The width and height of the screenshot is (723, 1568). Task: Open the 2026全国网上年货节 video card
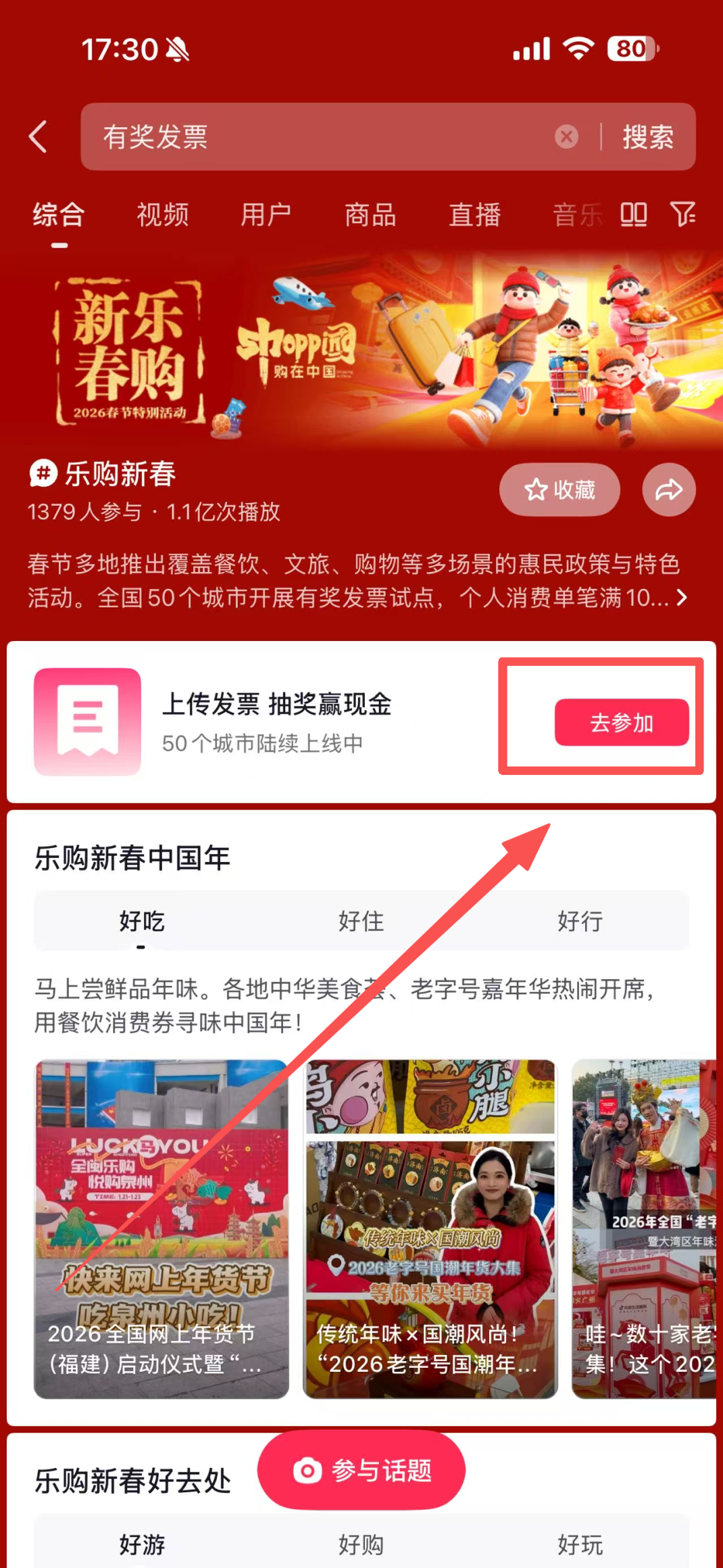[161, 1229]
